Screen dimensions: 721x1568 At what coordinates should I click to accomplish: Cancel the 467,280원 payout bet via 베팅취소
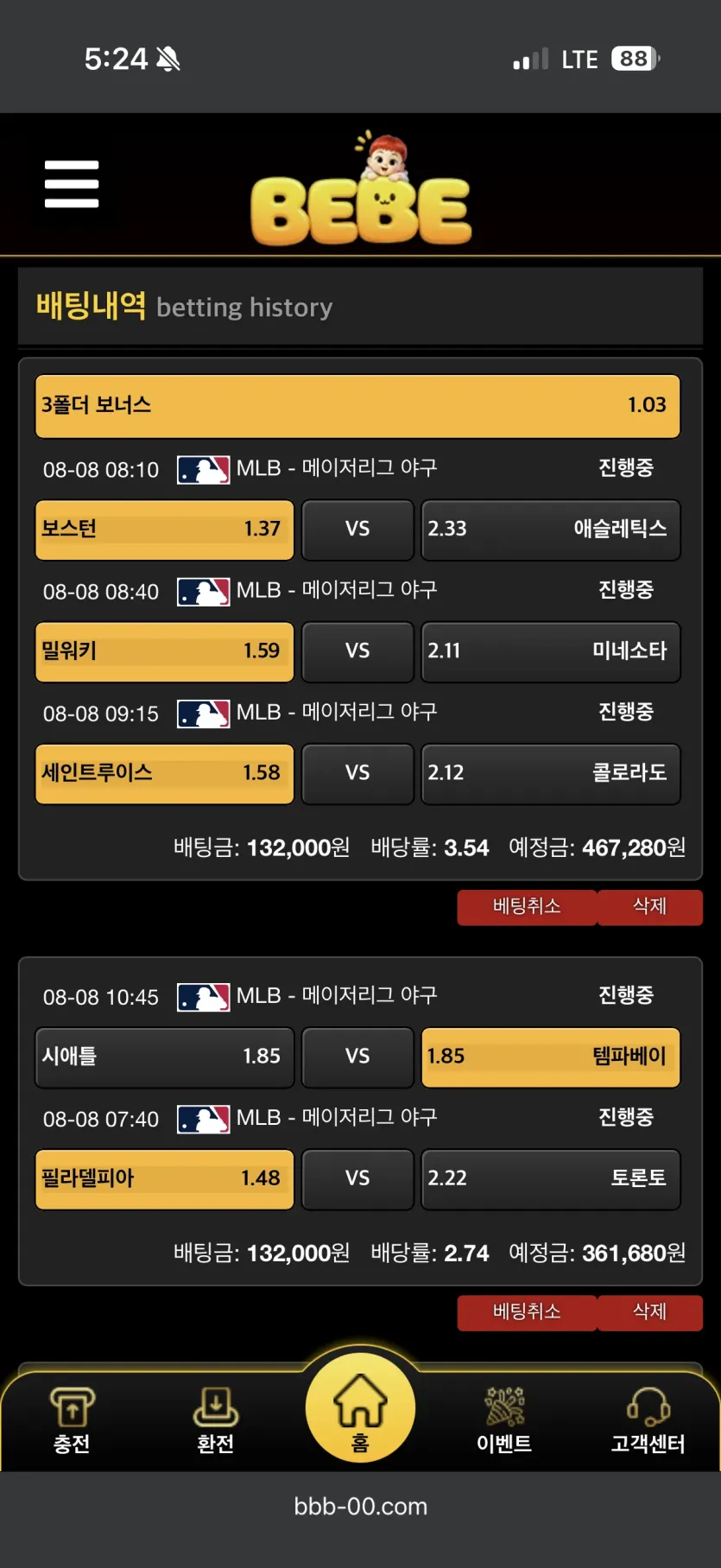click(527, 906)
